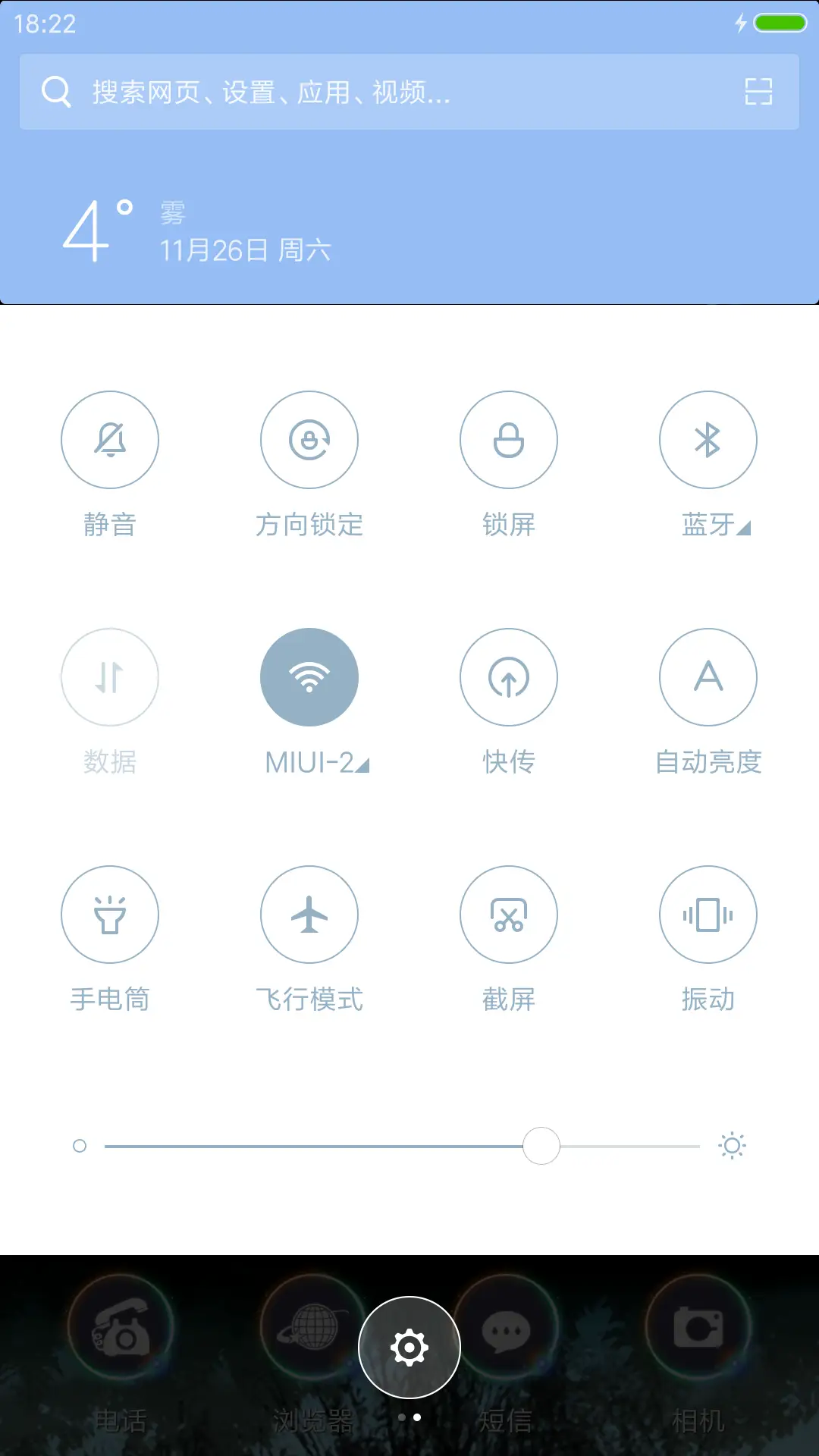819x1456 pixels.
Task: Open 快传 quick sharing
Action: click(x=509, y=677)
